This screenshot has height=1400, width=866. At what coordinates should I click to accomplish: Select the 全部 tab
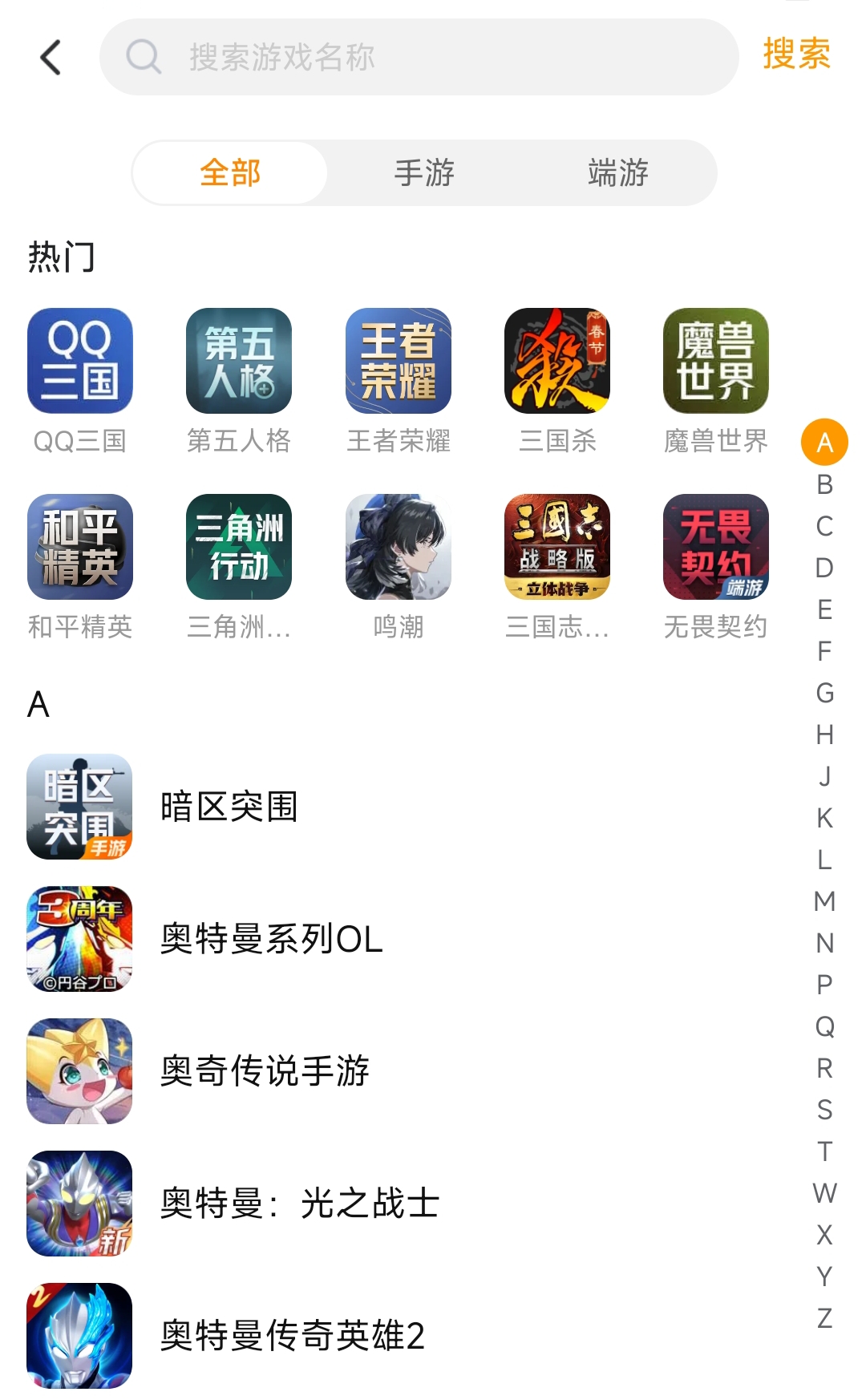pyautogui.click(x=230, y=172)
